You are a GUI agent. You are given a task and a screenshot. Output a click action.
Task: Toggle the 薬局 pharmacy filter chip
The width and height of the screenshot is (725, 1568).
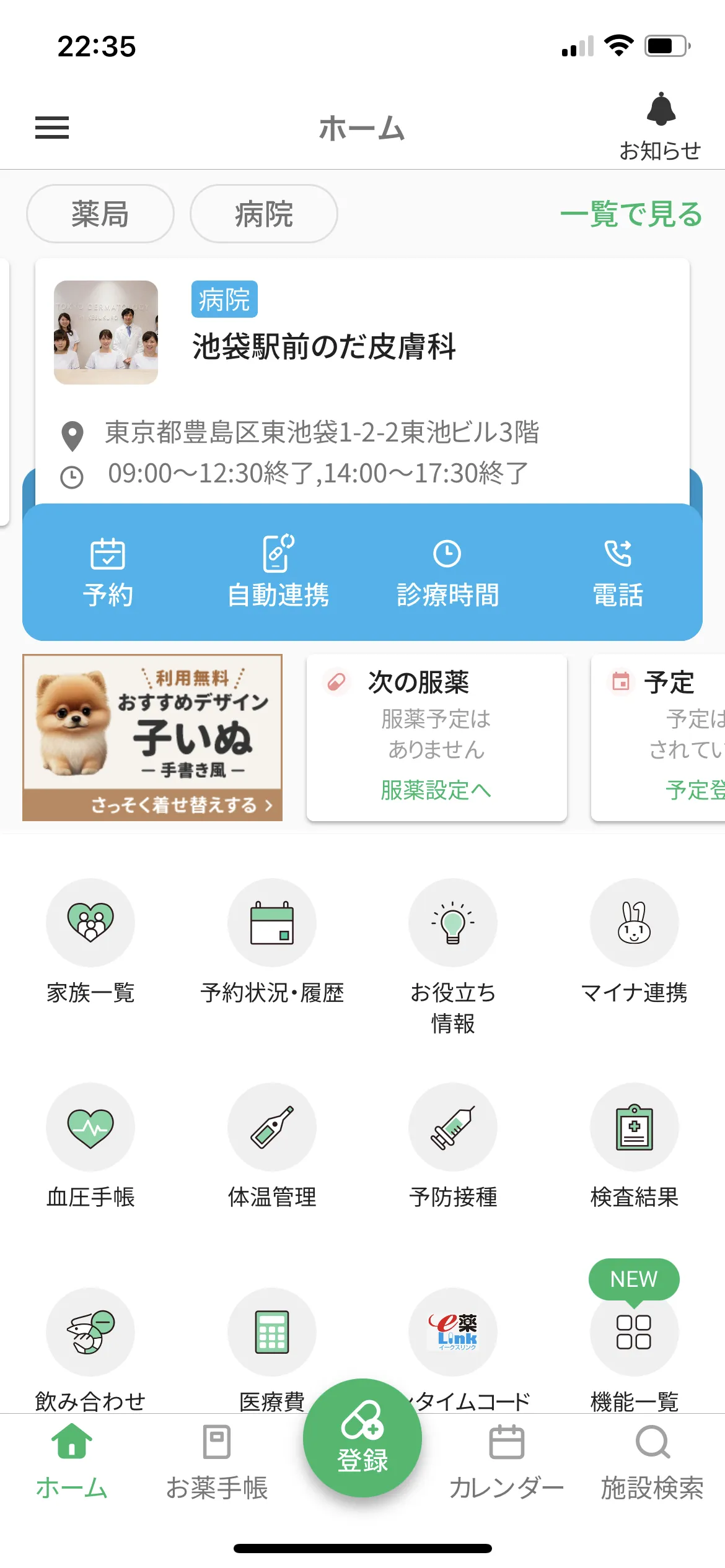tap(100, 214)
